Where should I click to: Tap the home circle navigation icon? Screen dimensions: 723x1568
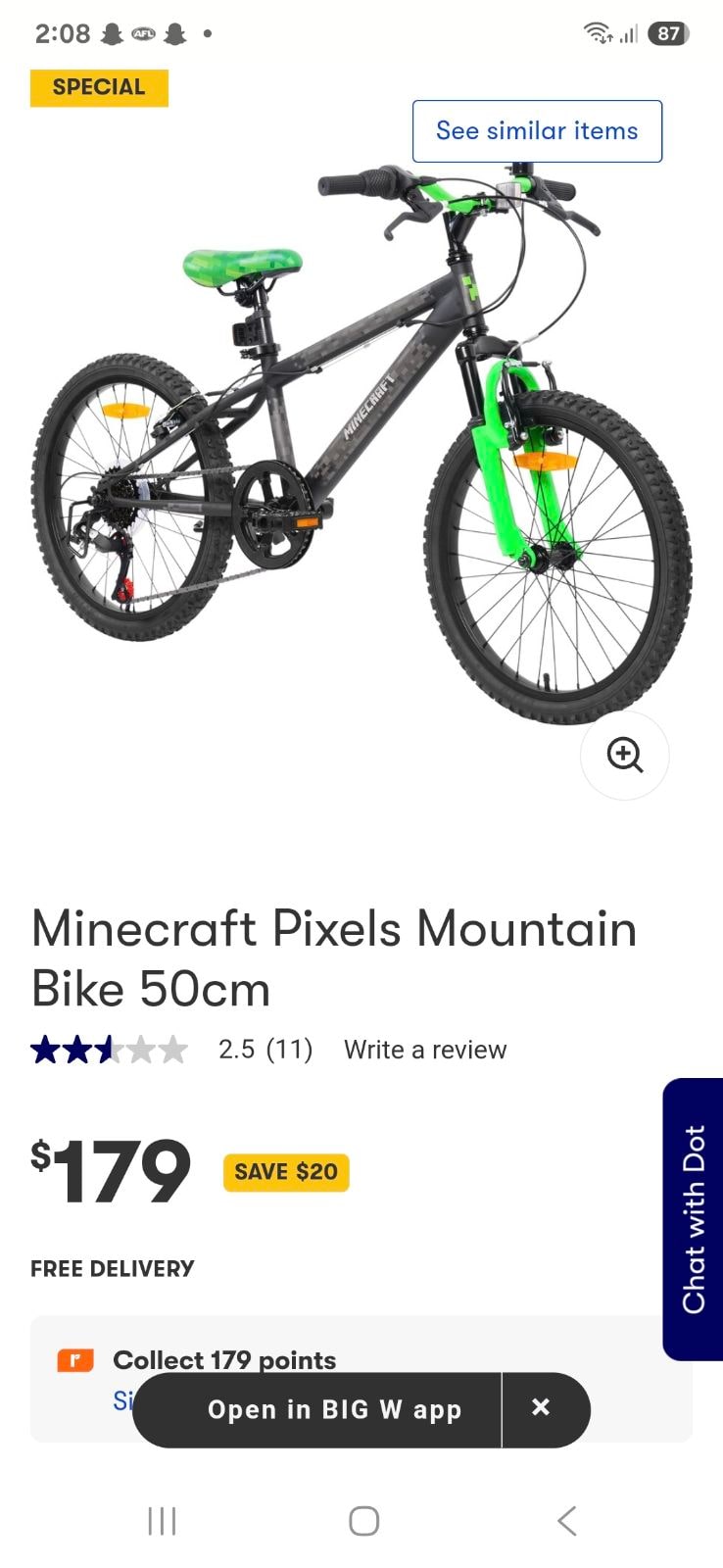pyautogui.click(x=361, y=1521)
